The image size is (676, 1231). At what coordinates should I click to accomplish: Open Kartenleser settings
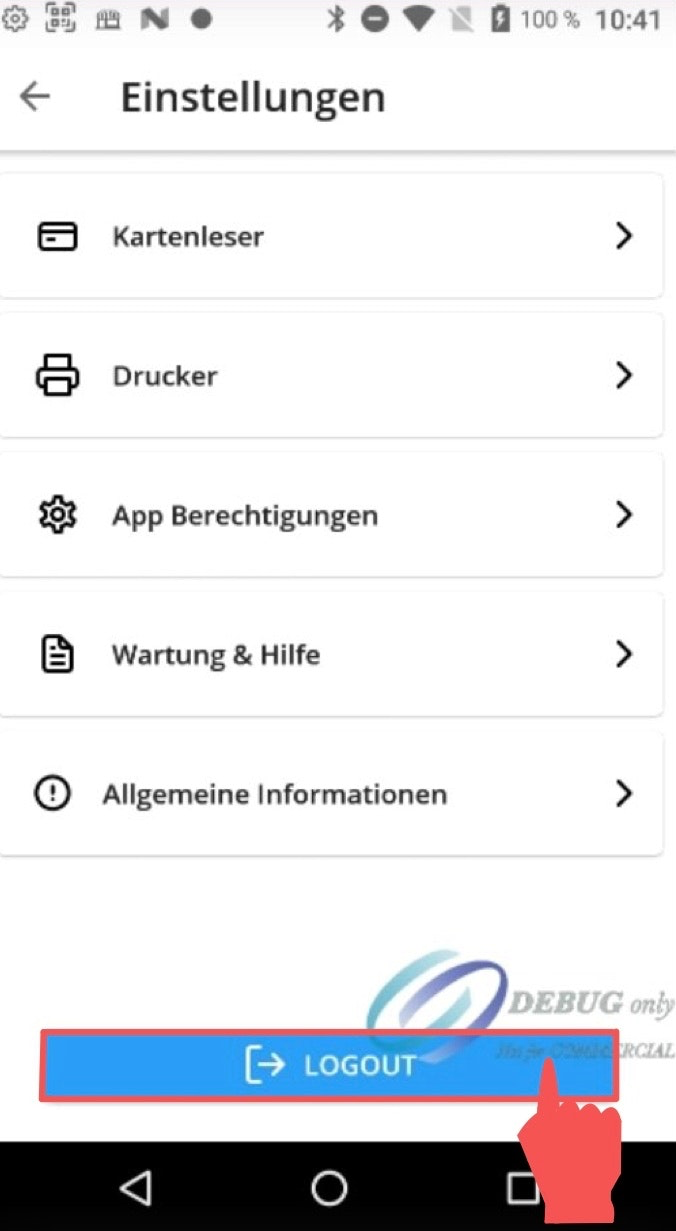tap(330, 237)
